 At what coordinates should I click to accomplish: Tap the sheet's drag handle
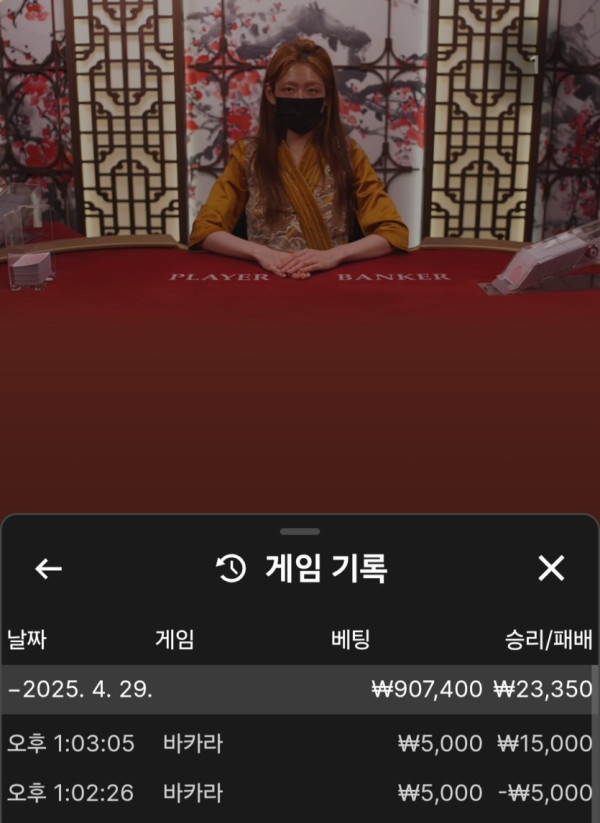[x=300, y=531]
